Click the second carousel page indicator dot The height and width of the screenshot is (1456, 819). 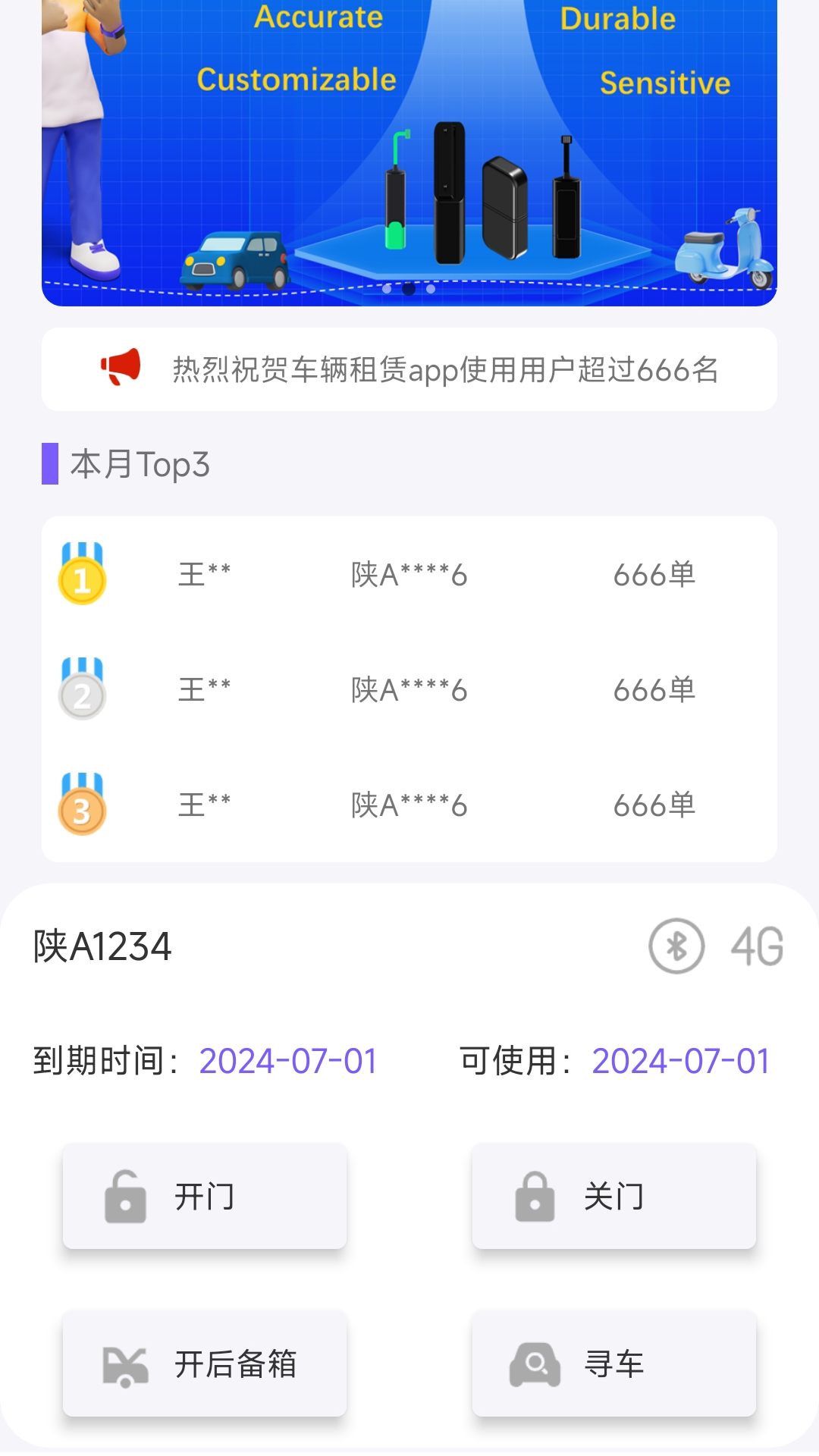coord(407,289)
